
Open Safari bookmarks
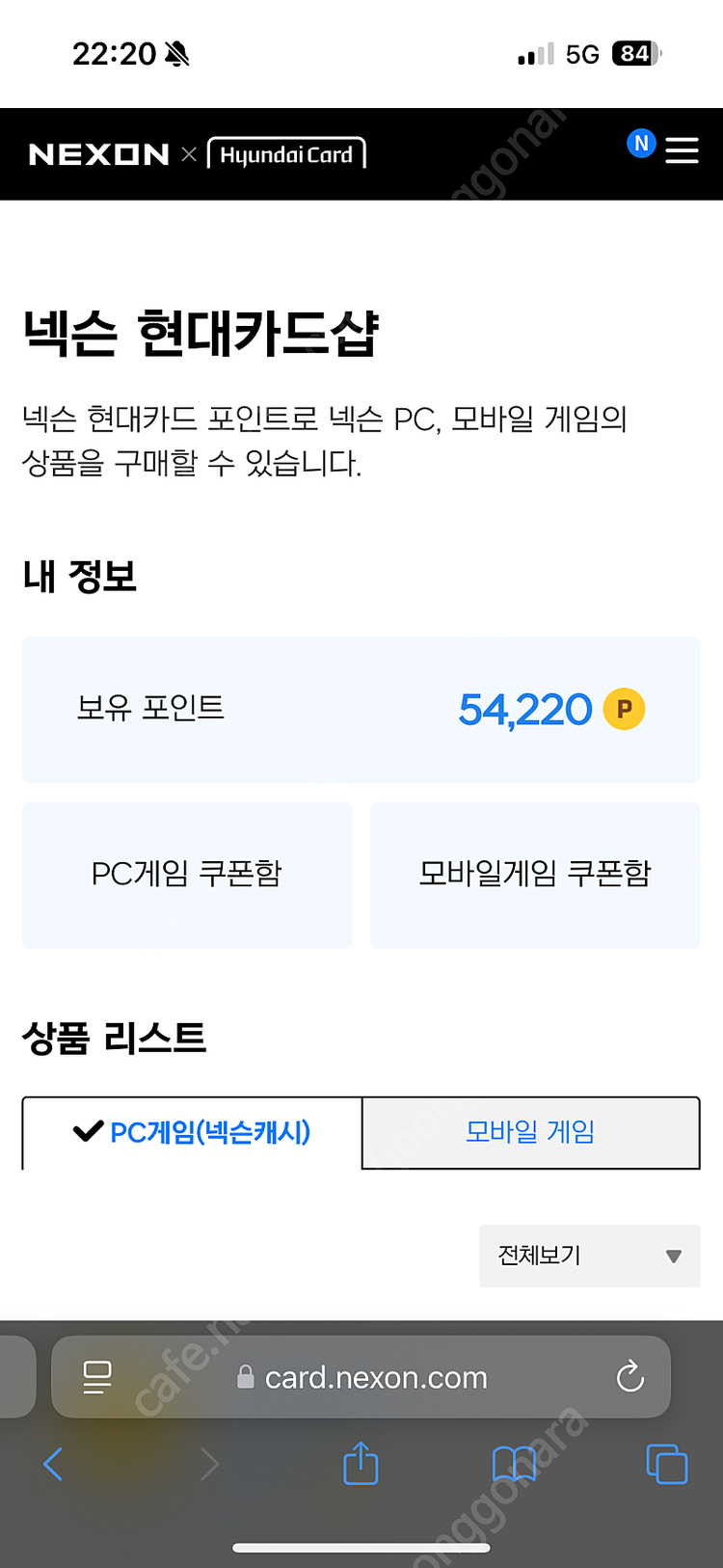(514, 1464)
